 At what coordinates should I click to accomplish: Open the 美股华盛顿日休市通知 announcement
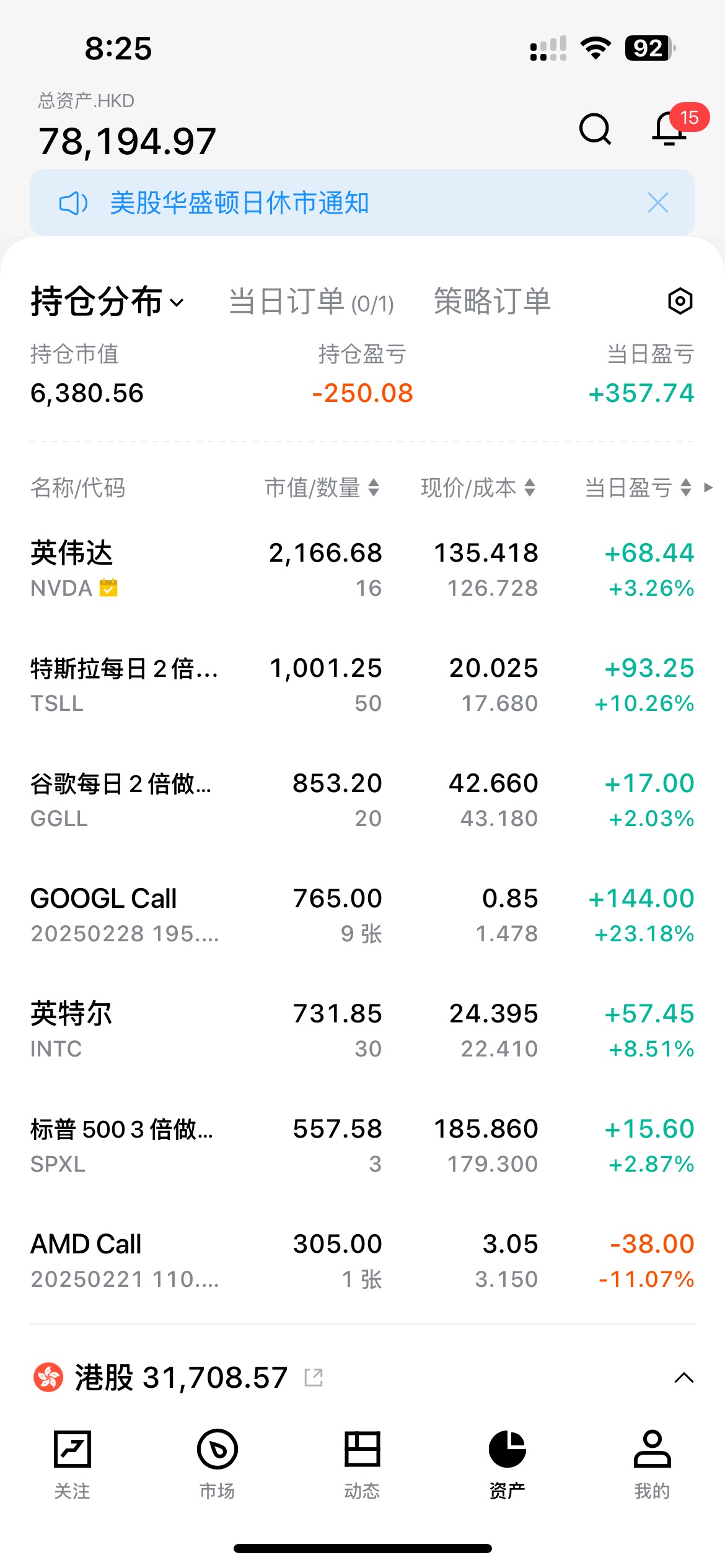[x=239, y=203]
